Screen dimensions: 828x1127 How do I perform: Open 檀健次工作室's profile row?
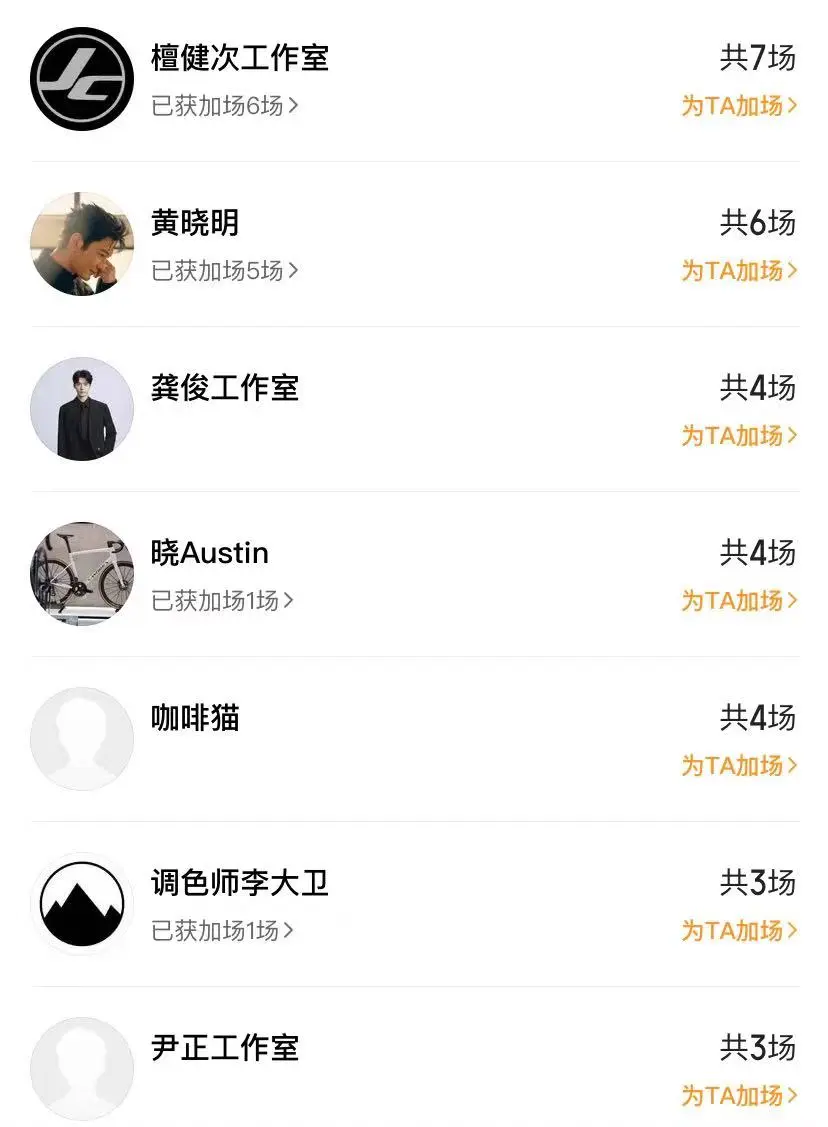coord(240,58)
